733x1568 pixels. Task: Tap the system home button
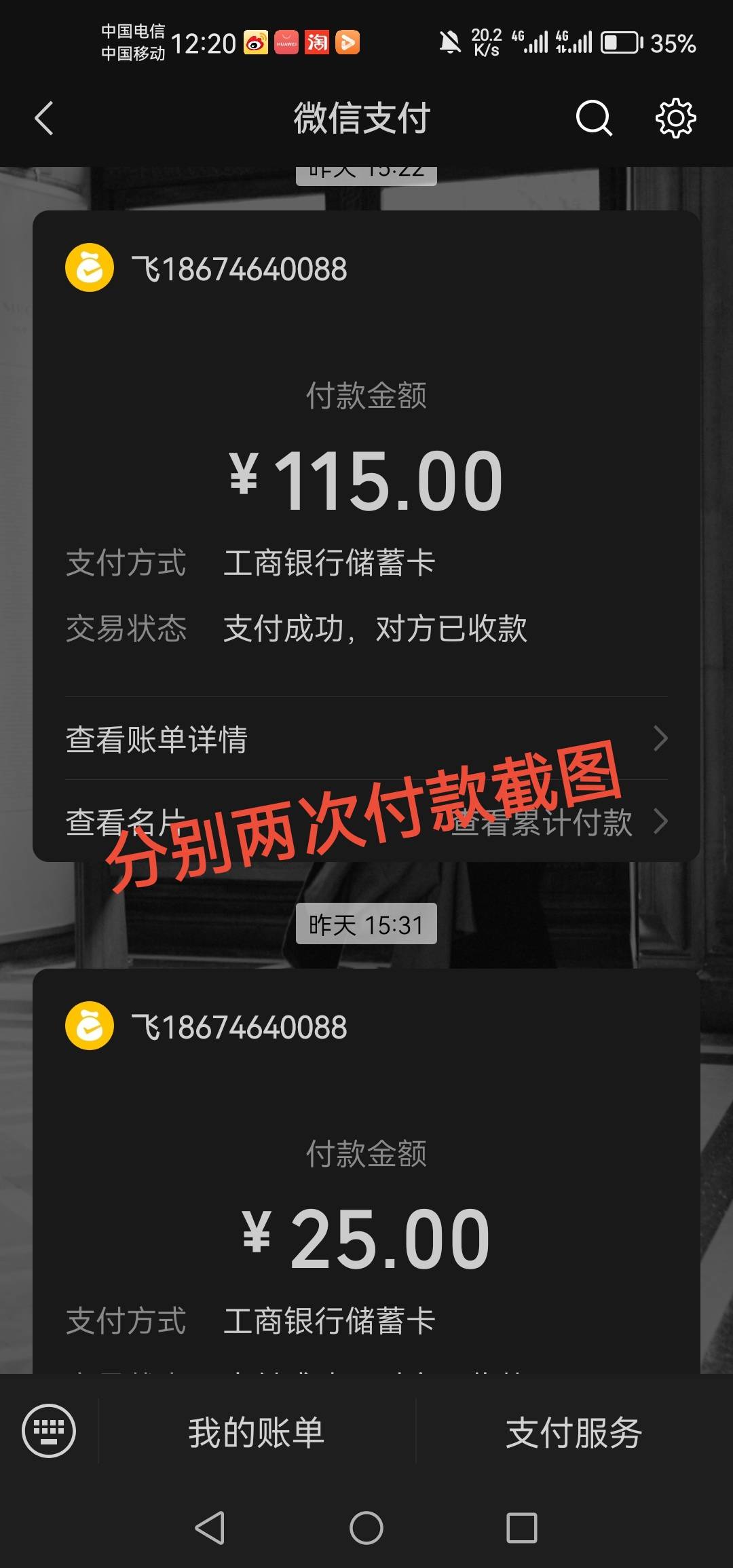(x=366, y=1528)
